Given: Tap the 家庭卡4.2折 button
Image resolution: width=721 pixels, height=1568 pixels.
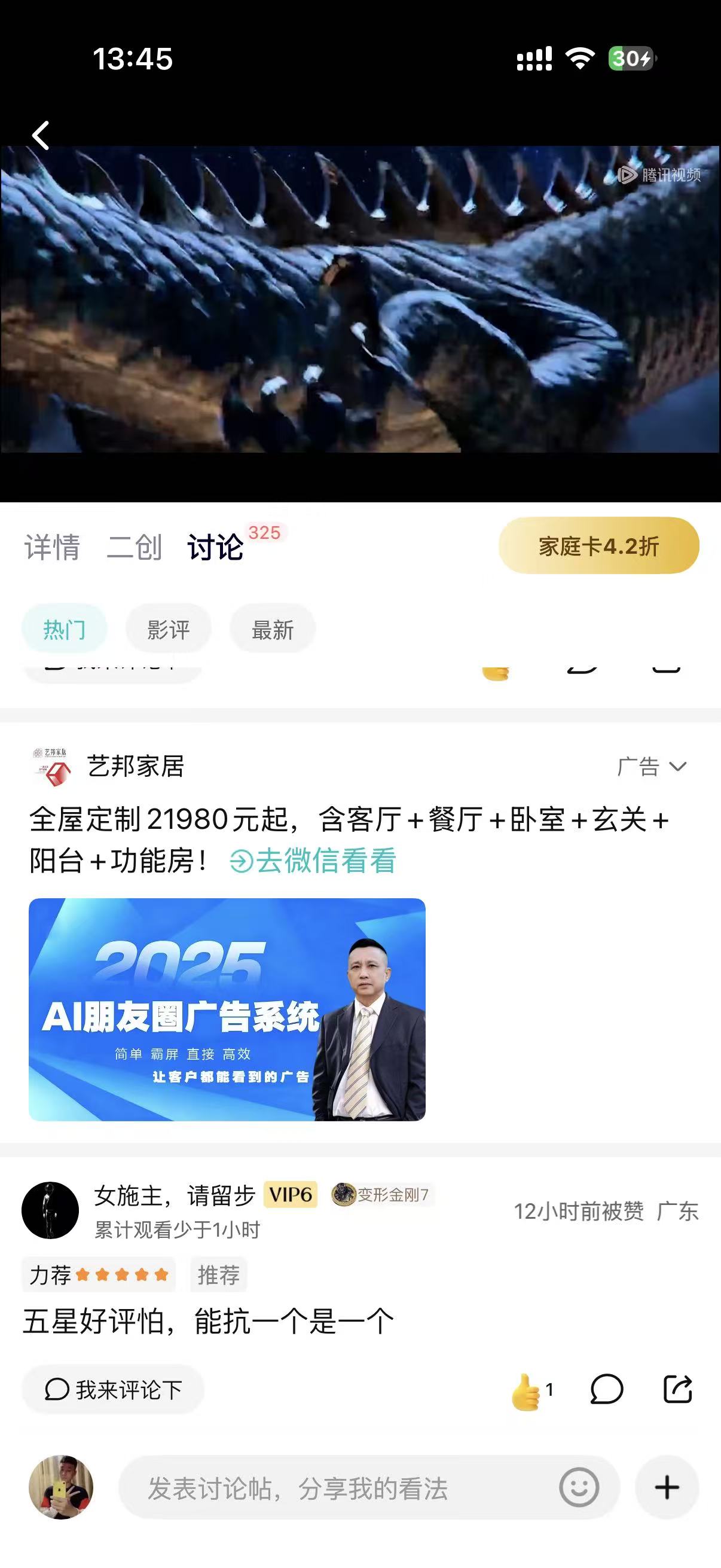Looking at the screenshot, I should (x=598, y=545).
